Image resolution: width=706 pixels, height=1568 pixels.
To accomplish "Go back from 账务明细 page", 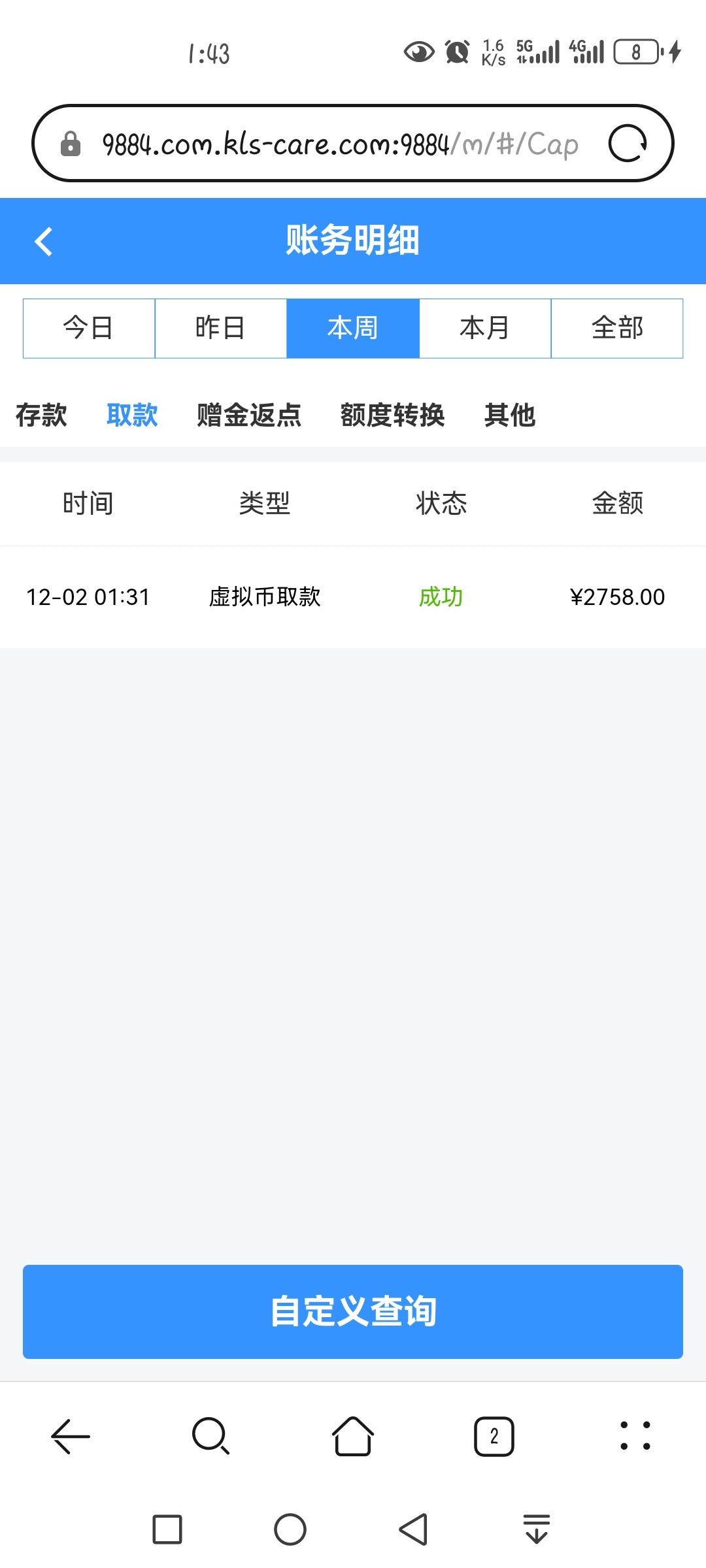I will 43,241.
